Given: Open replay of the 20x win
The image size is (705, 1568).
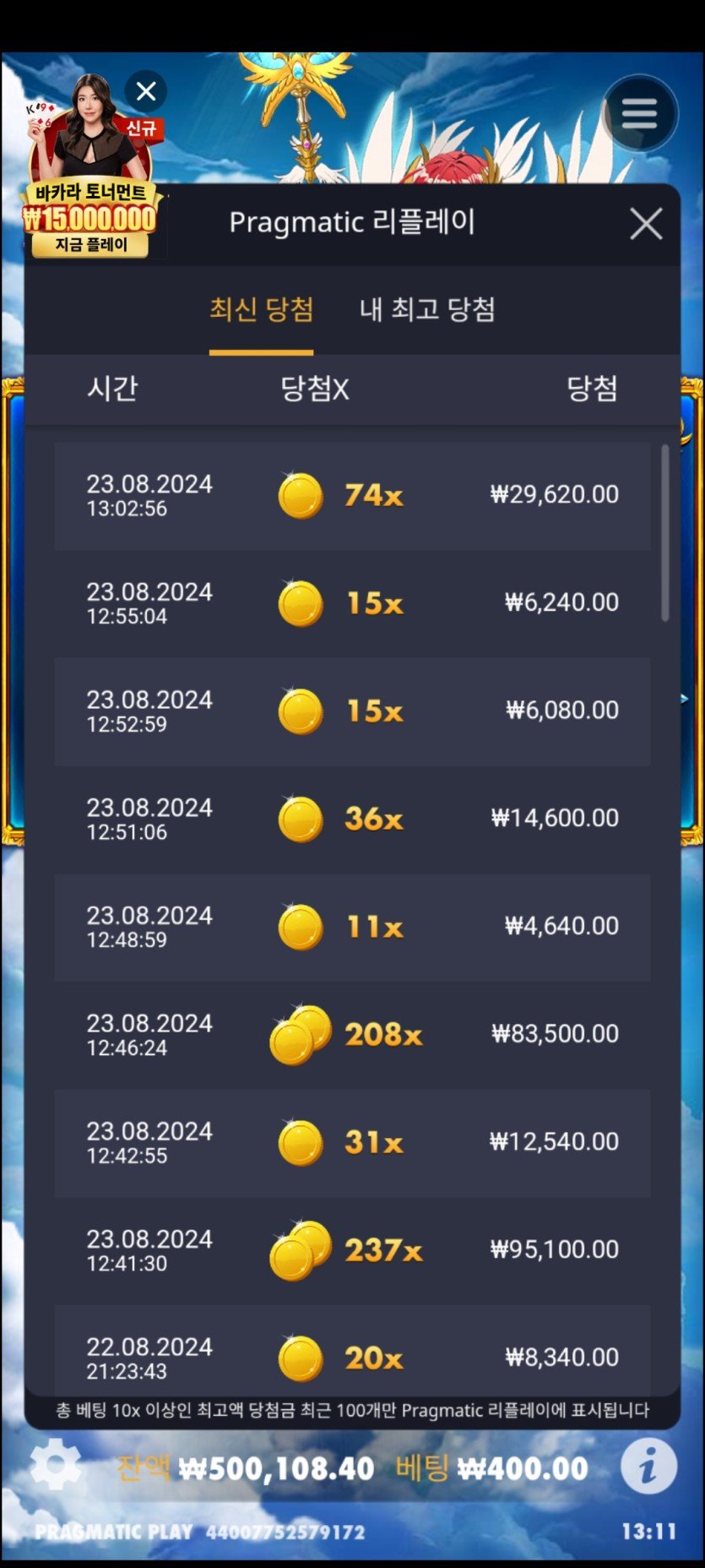Looking at the screenshot, I should click(352, 1357).
